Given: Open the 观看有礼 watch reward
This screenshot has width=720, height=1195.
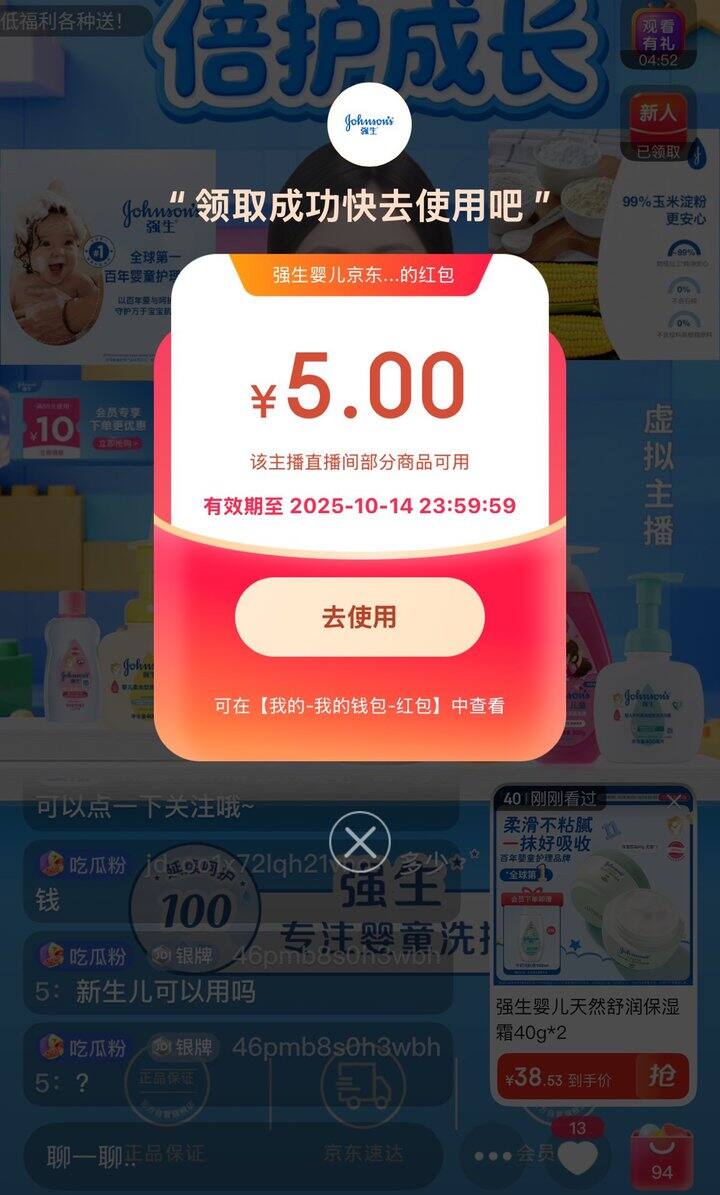Looking at the screenshot, I should (658, 35).
